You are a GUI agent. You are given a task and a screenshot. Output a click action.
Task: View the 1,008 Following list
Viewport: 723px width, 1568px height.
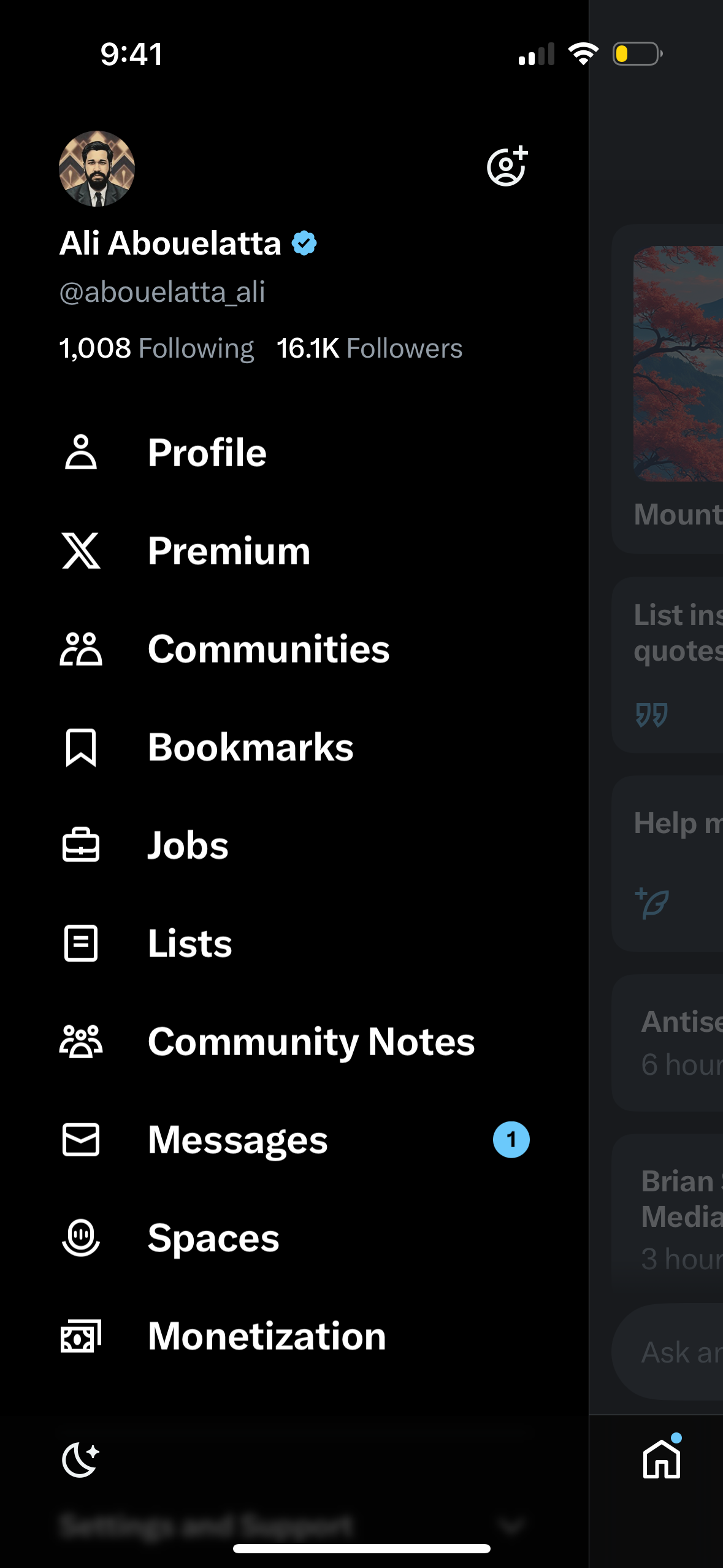point(157,348)
